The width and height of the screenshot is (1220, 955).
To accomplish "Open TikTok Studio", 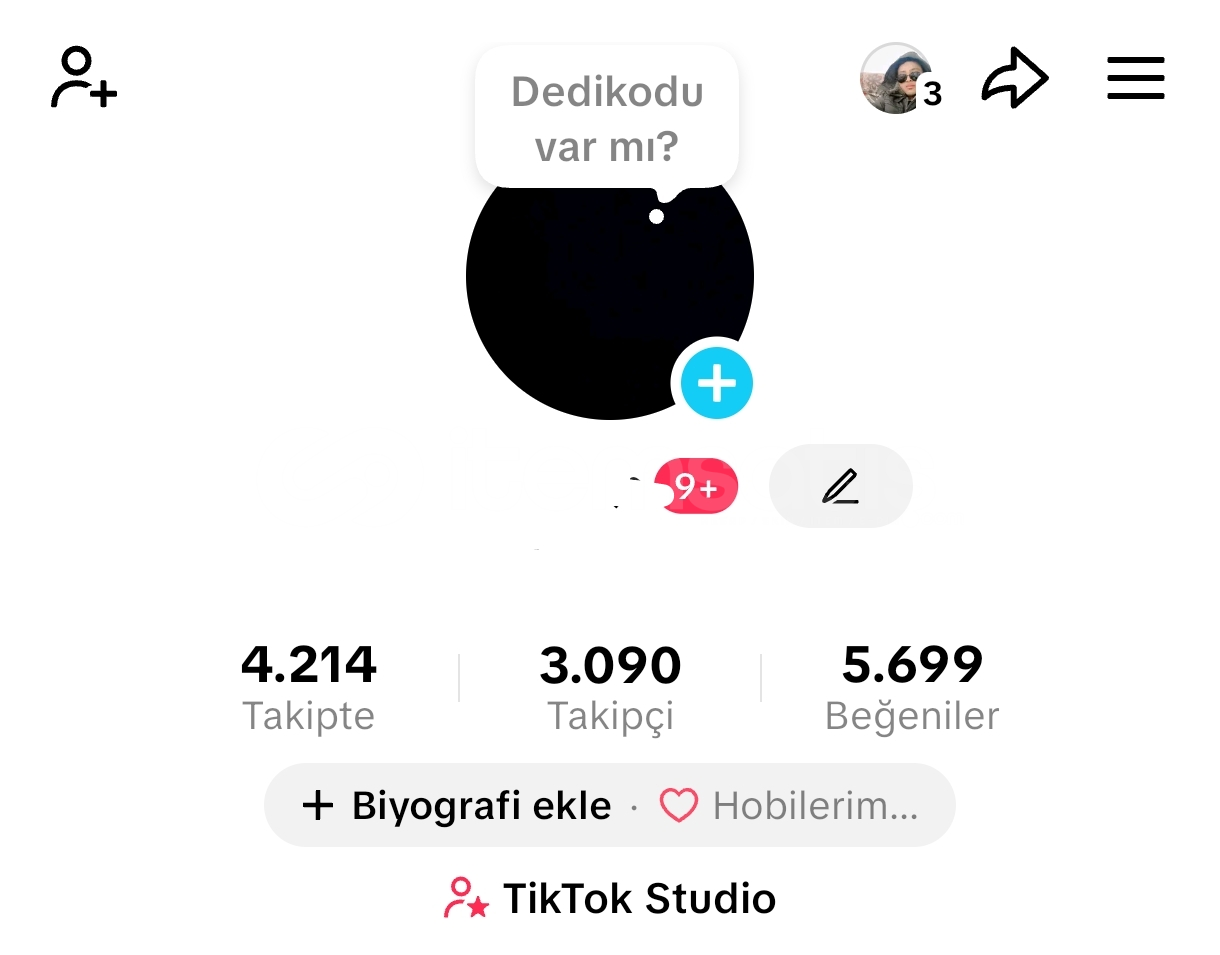I will [610, 898].
